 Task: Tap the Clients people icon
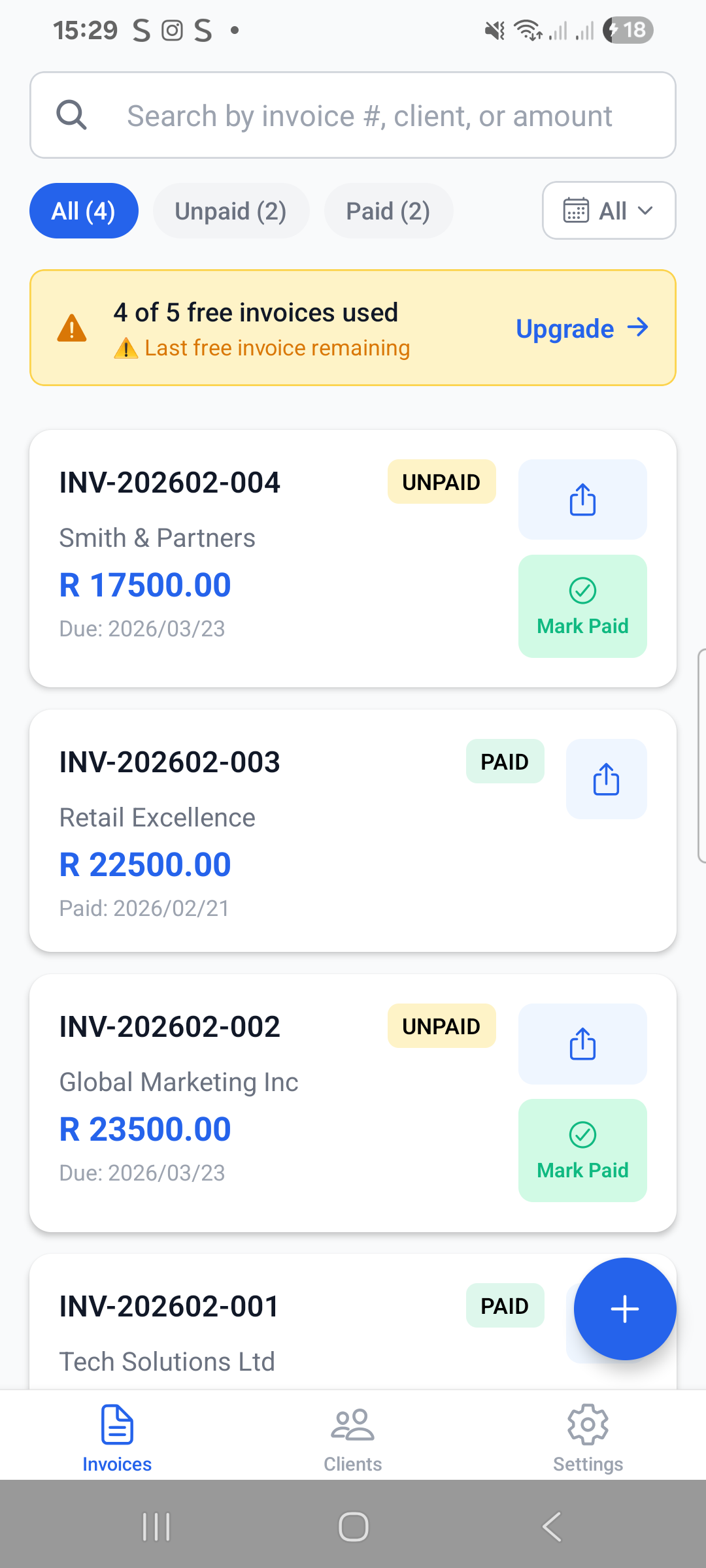coord(352,1423)
